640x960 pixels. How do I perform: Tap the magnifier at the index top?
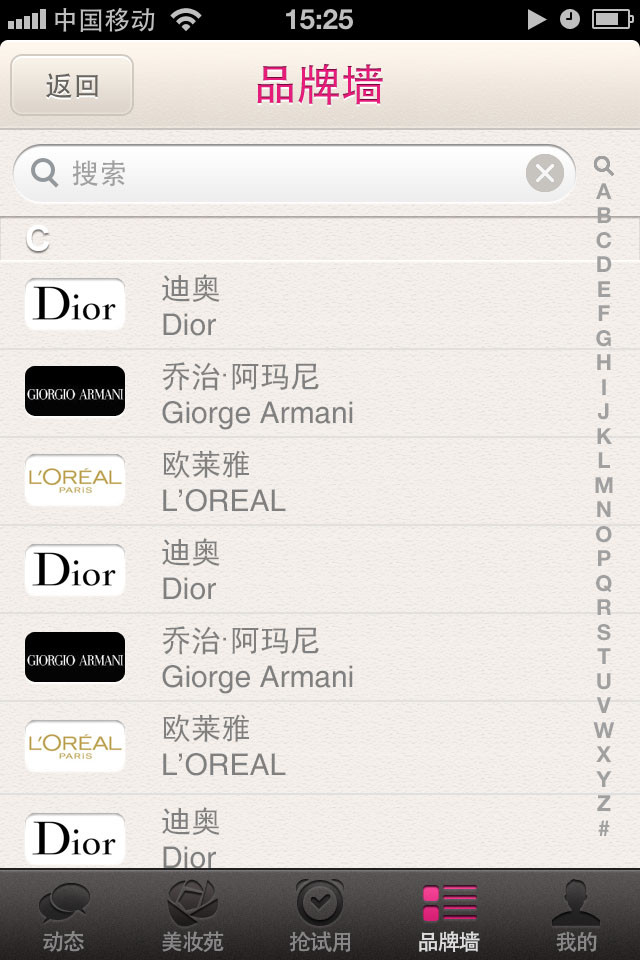(603, 166)
